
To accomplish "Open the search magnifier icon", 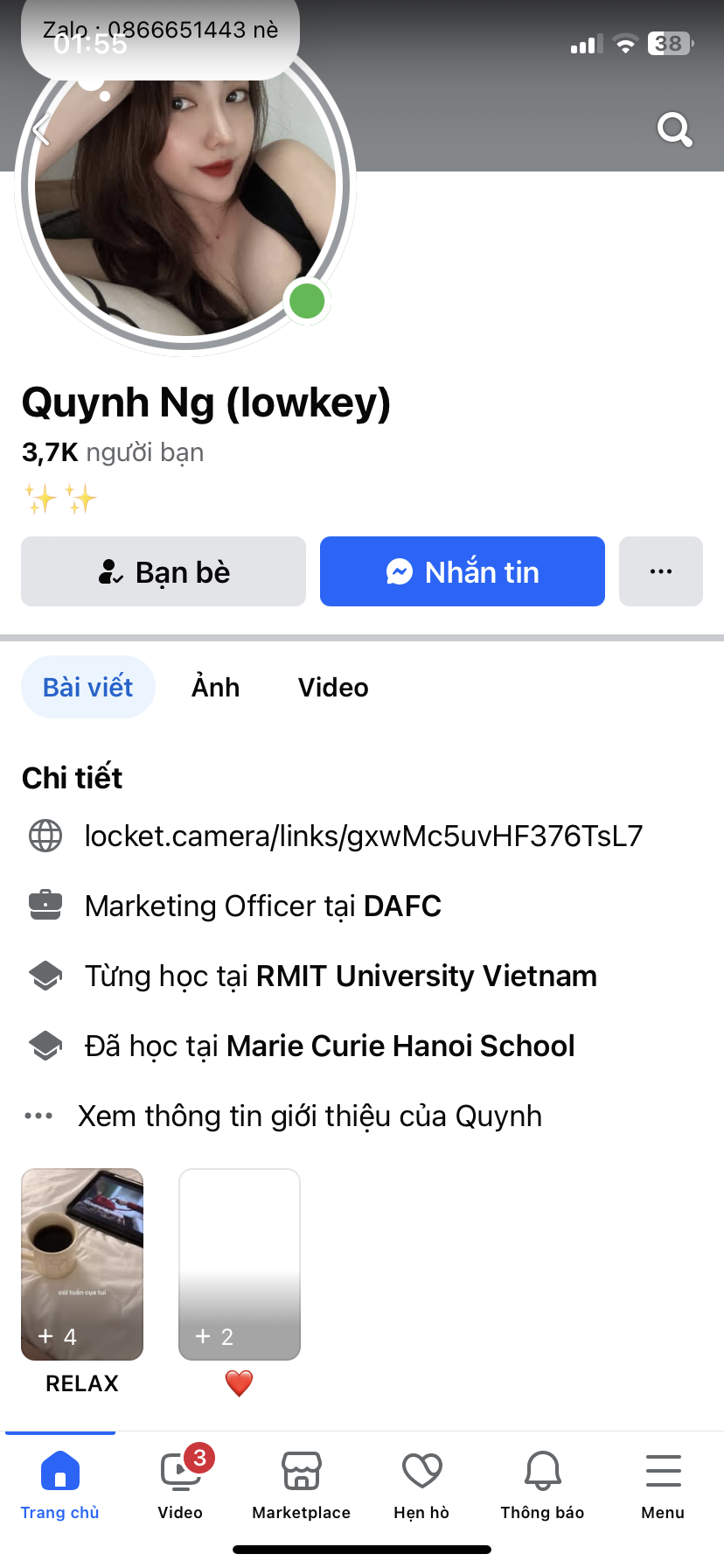I will point(674,129).
